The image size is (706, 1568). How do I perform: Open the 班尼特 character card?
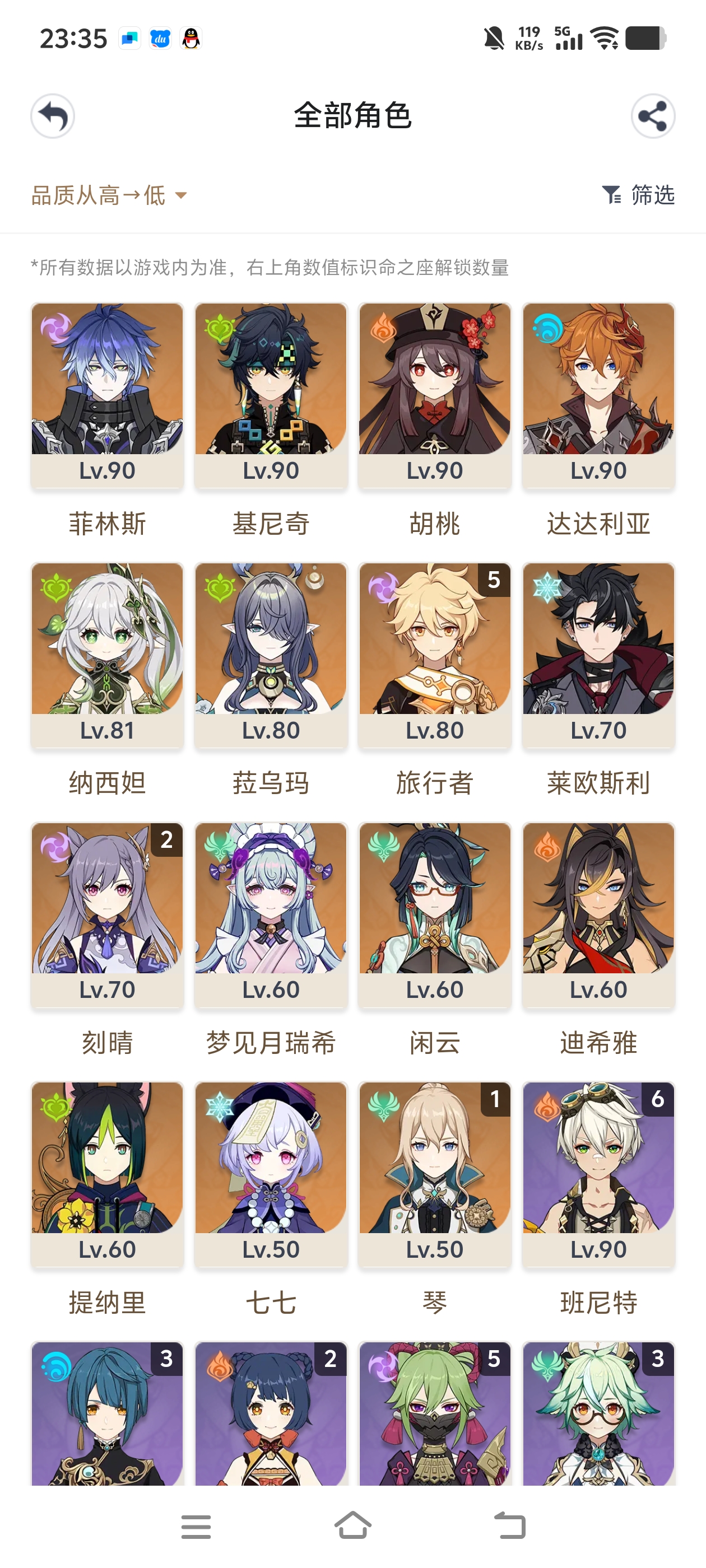(598, 1175)
